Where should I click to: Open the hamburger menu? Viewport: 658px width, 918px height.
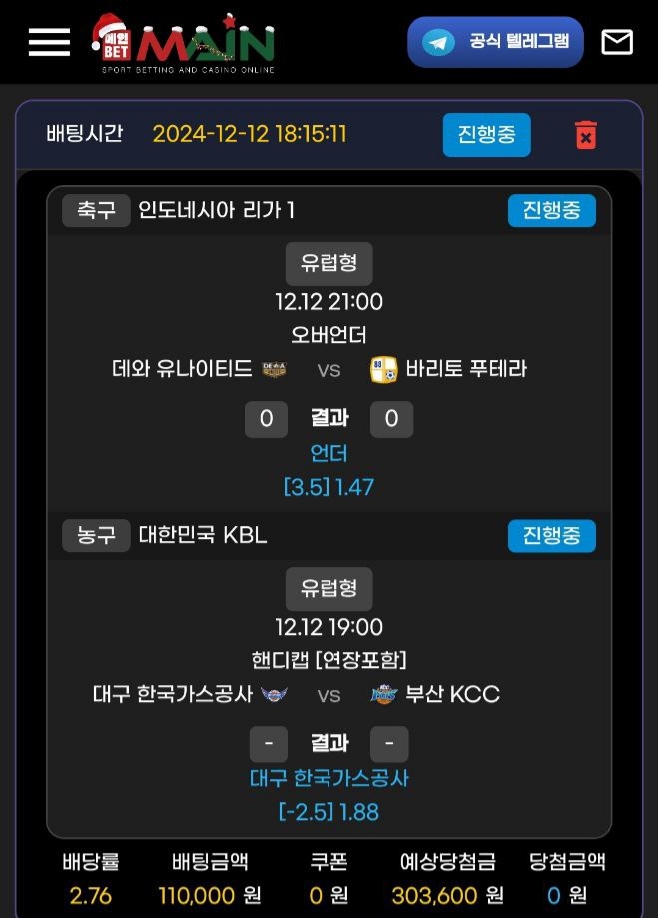[49, 41]
